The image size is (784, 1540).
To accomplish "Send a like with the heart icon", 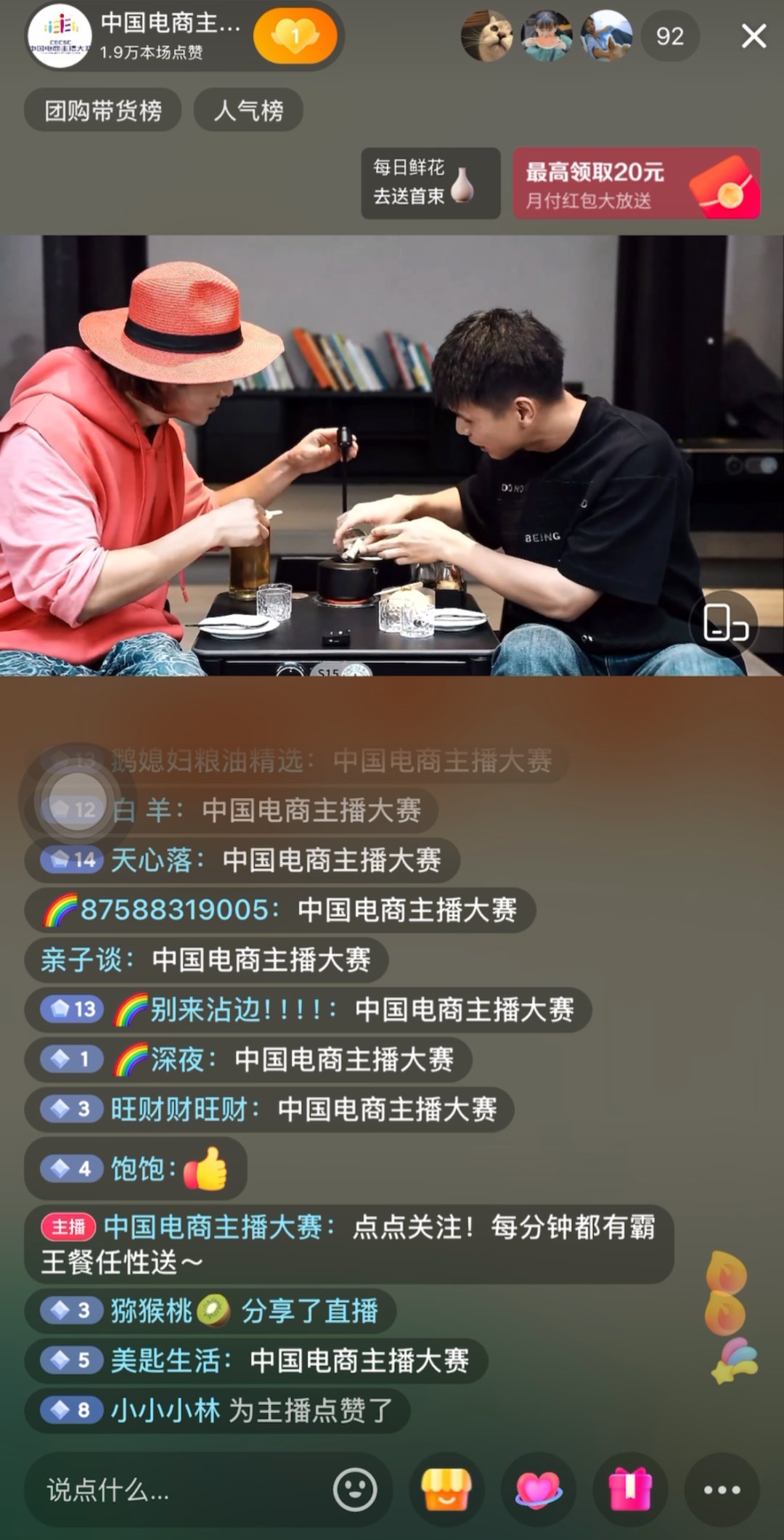I will [538, 1491].
